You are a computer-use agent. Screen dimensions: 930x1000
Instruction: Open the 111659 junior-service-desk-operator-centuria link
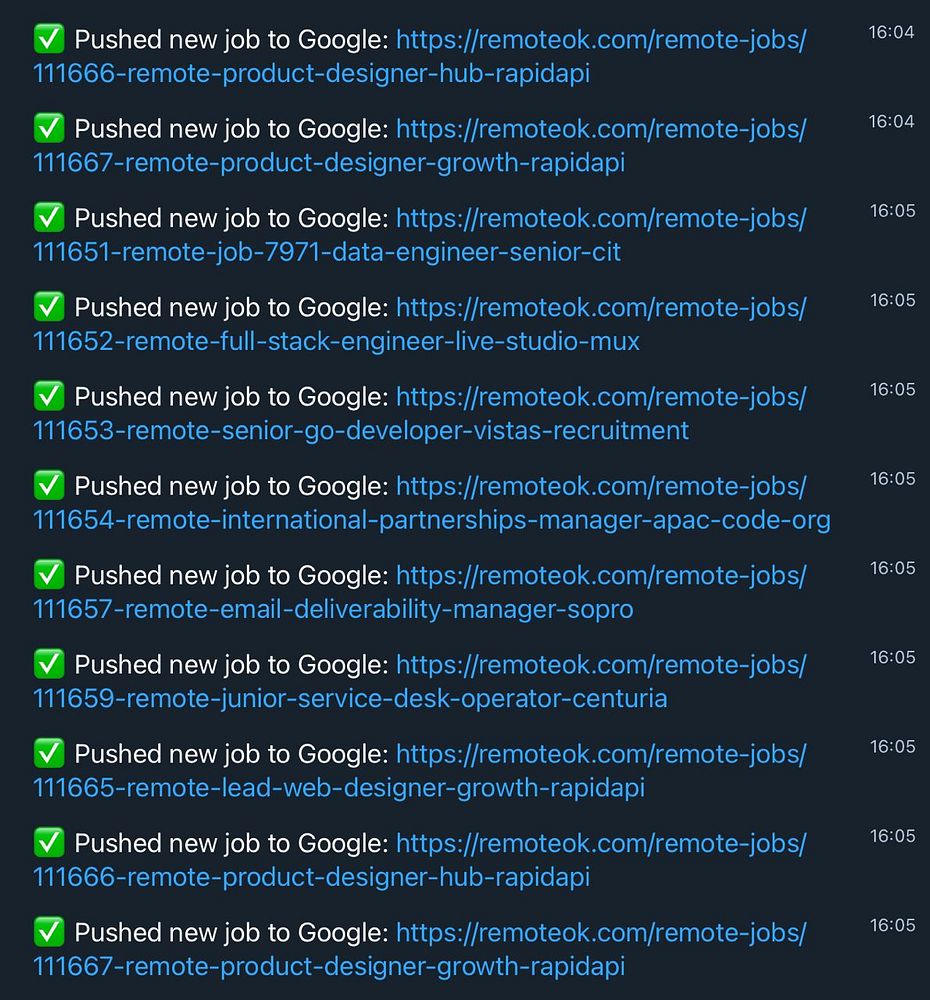click(x=350, y=698)
